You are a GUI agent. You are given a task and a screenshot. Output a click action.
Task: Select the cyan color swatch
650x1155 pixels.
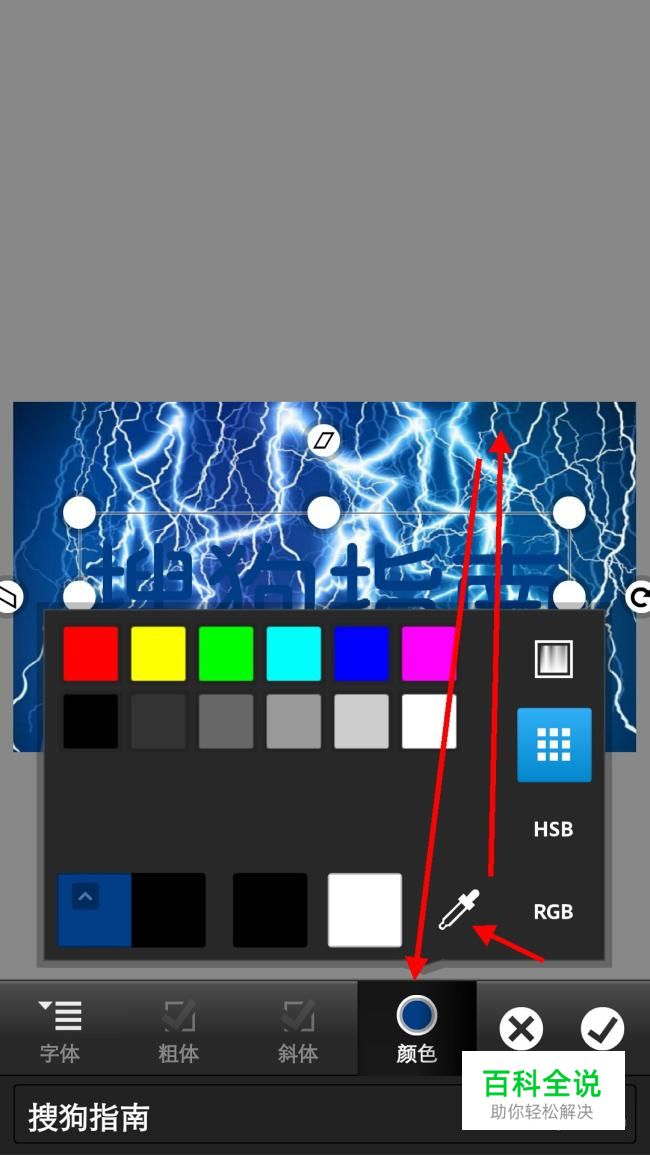tap(294, 654)
